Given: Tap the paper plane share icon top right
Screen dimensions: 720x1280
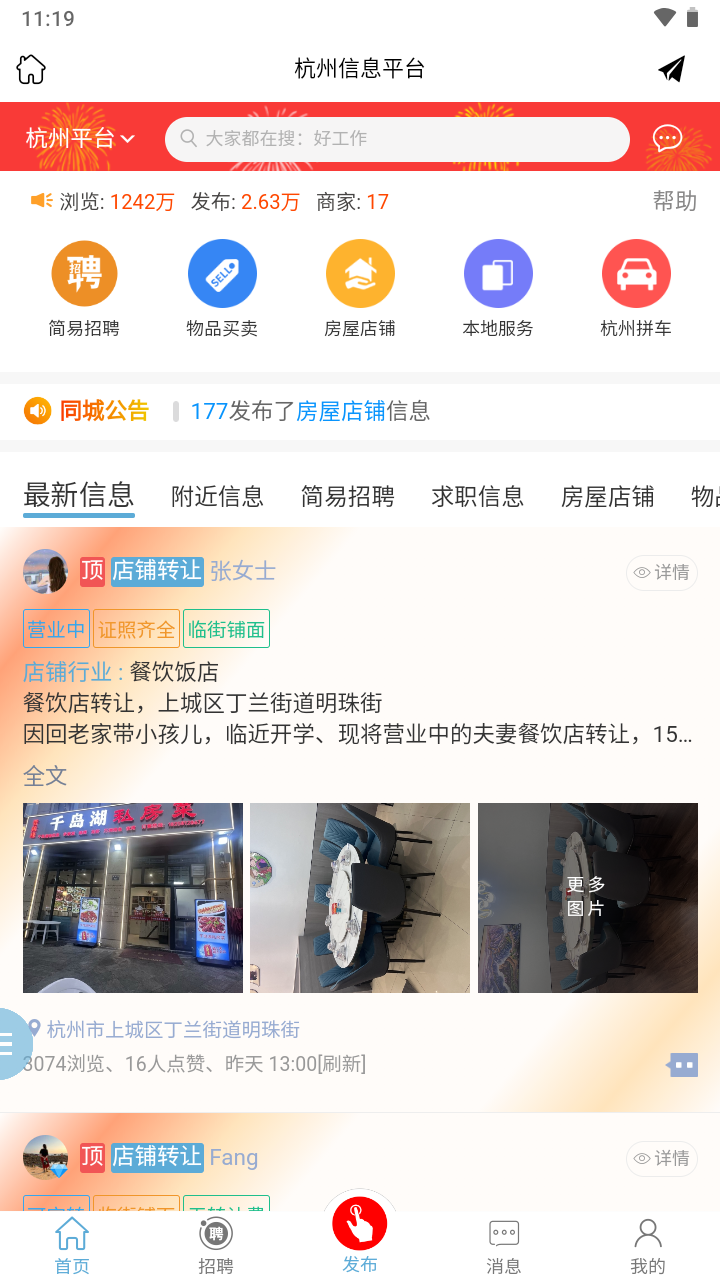Looking at the screenshot, I should pos(671,68).
